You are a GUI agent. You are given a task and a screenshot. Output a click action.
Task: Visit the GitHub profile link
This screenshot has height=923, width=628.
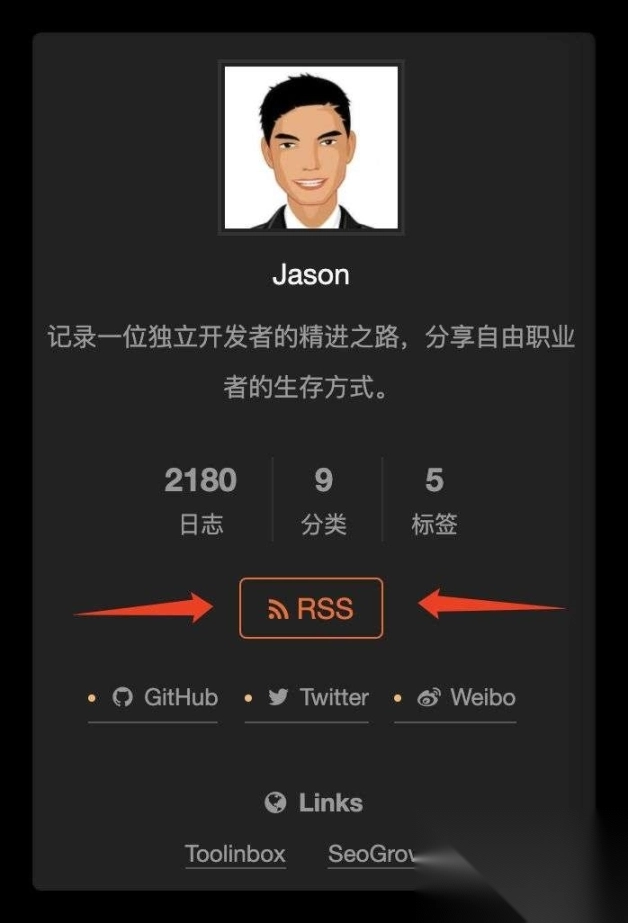point(166,697)
